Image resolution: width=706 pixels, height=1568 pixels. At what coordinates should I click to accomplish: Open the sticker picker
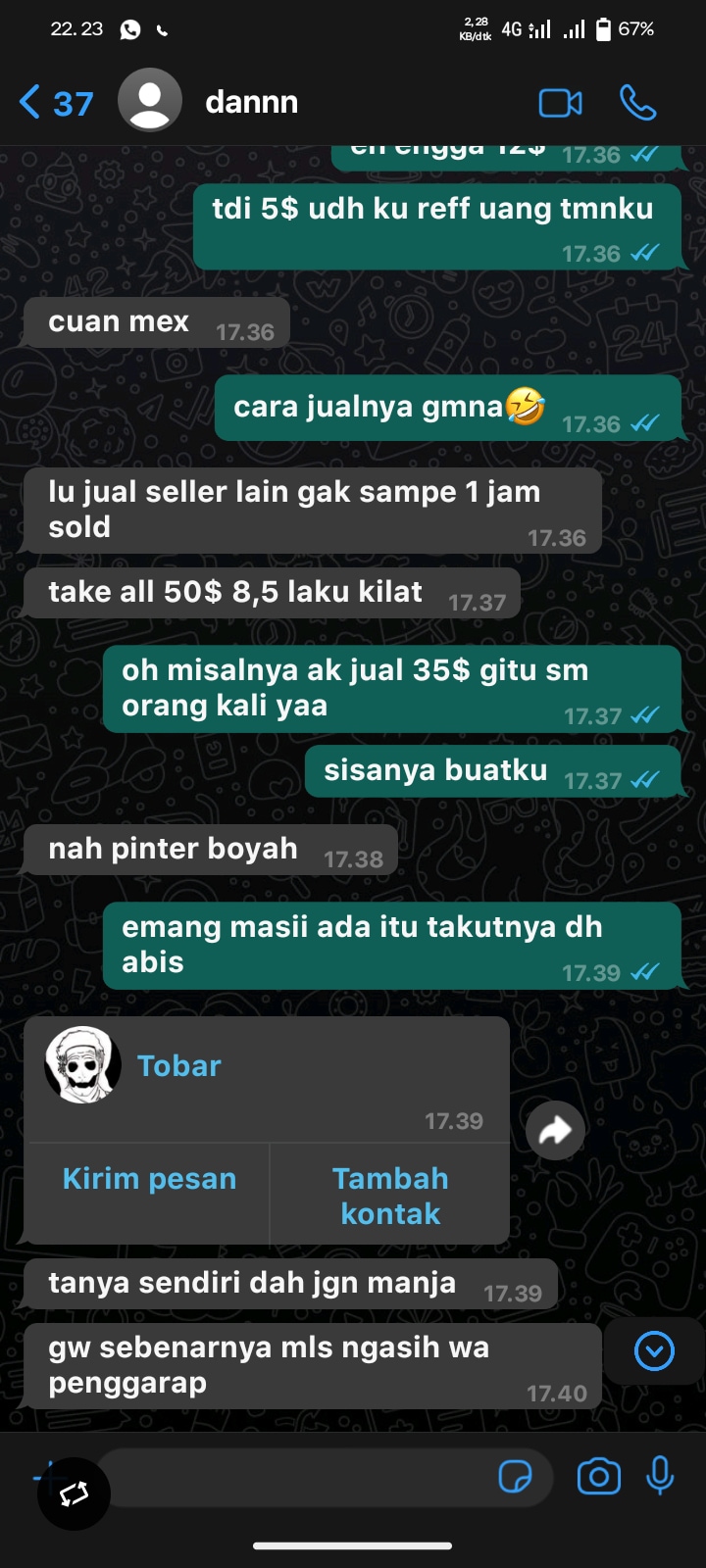tap(515, 1477)
